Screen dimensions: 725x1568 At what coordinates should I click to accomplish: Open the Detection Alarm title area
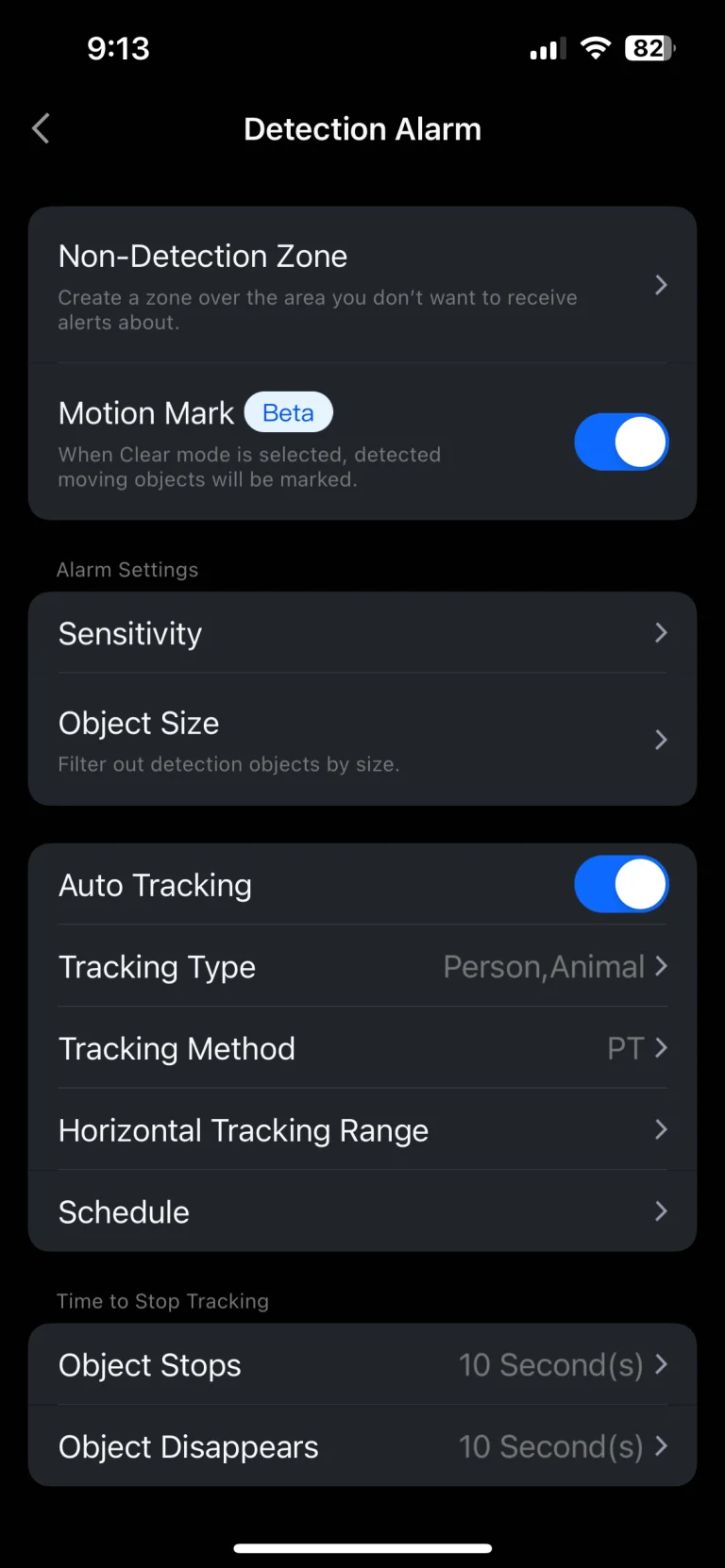pos(362,128)
